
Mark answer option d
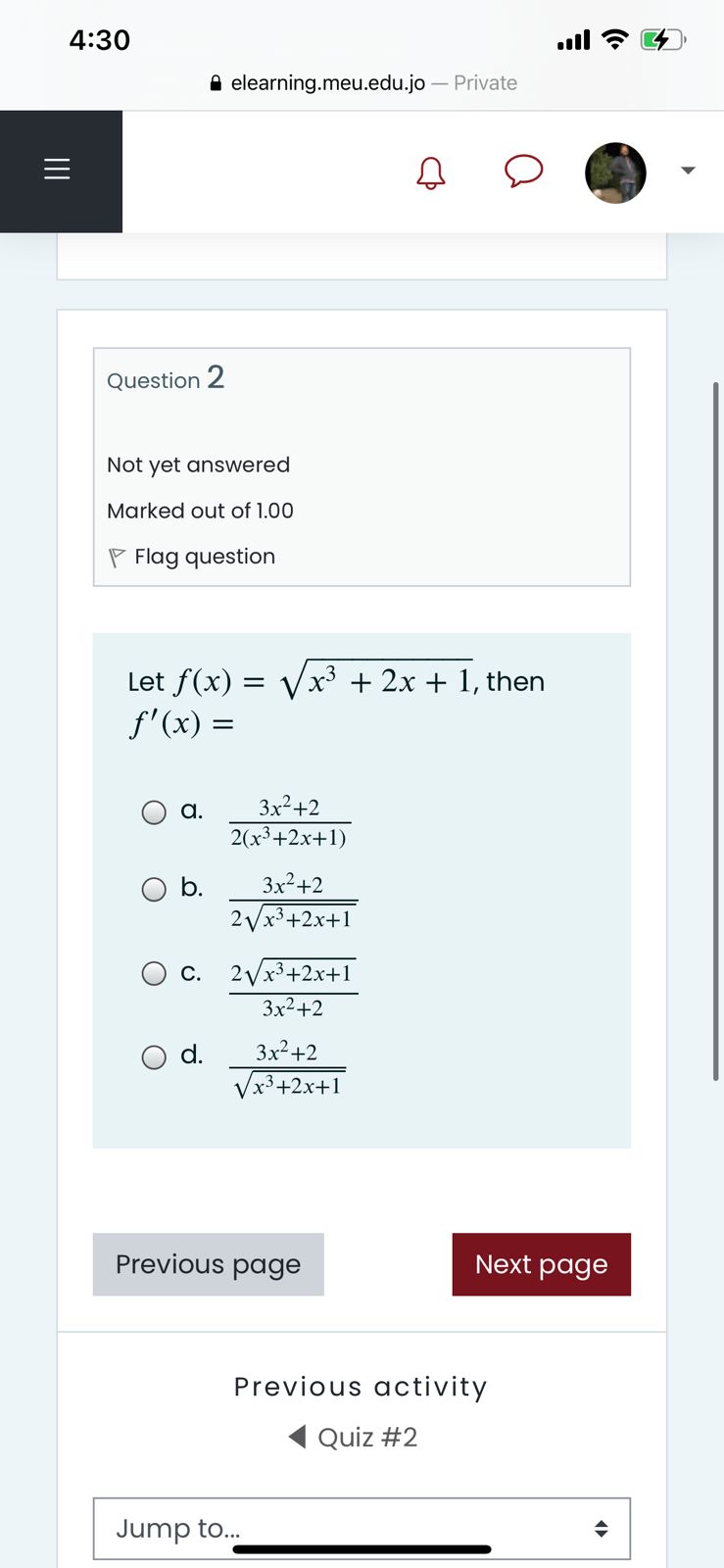pos(154,1057)
